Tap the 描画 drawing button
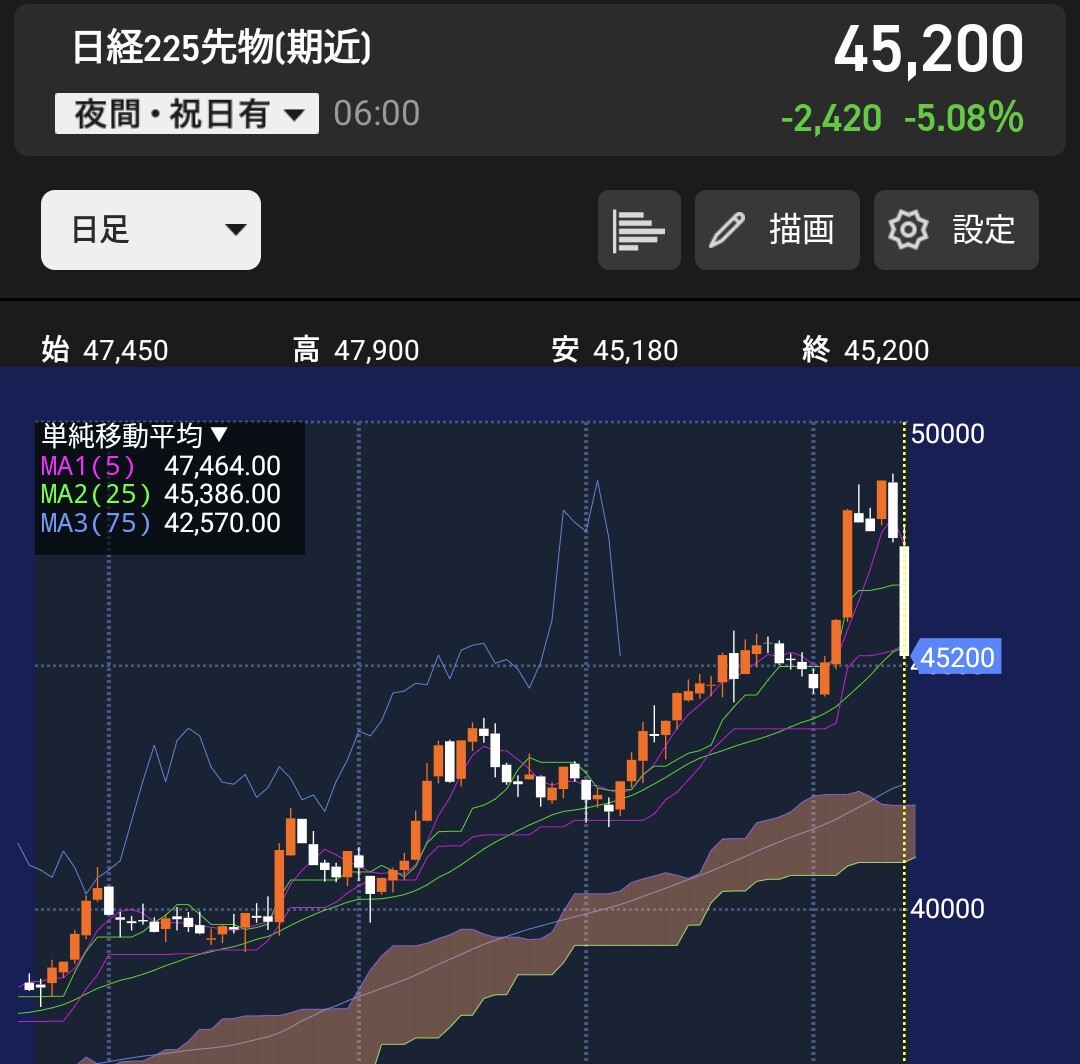 [777, 230]
